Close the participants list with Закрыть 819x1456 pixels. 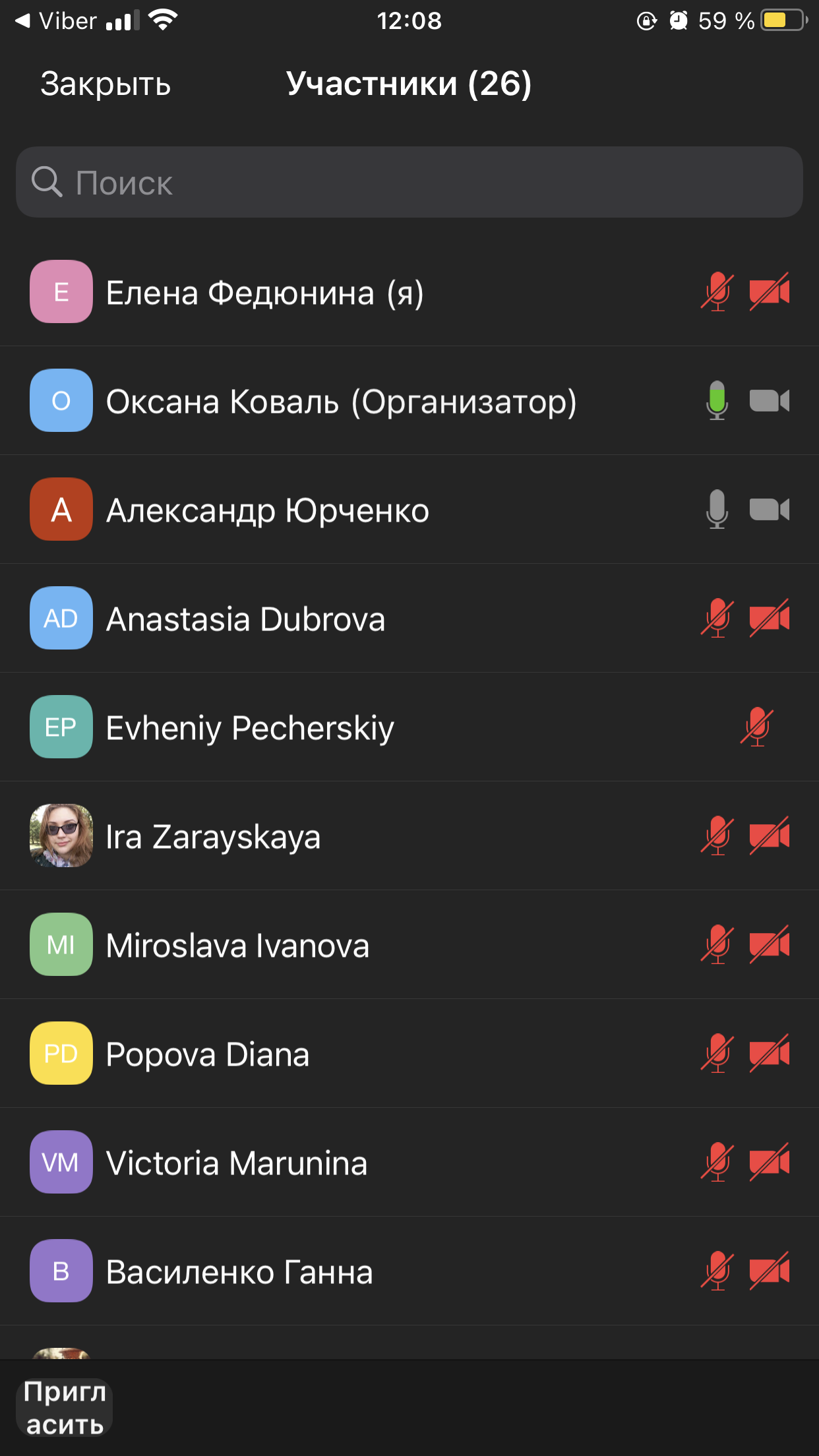pos(106,84)
